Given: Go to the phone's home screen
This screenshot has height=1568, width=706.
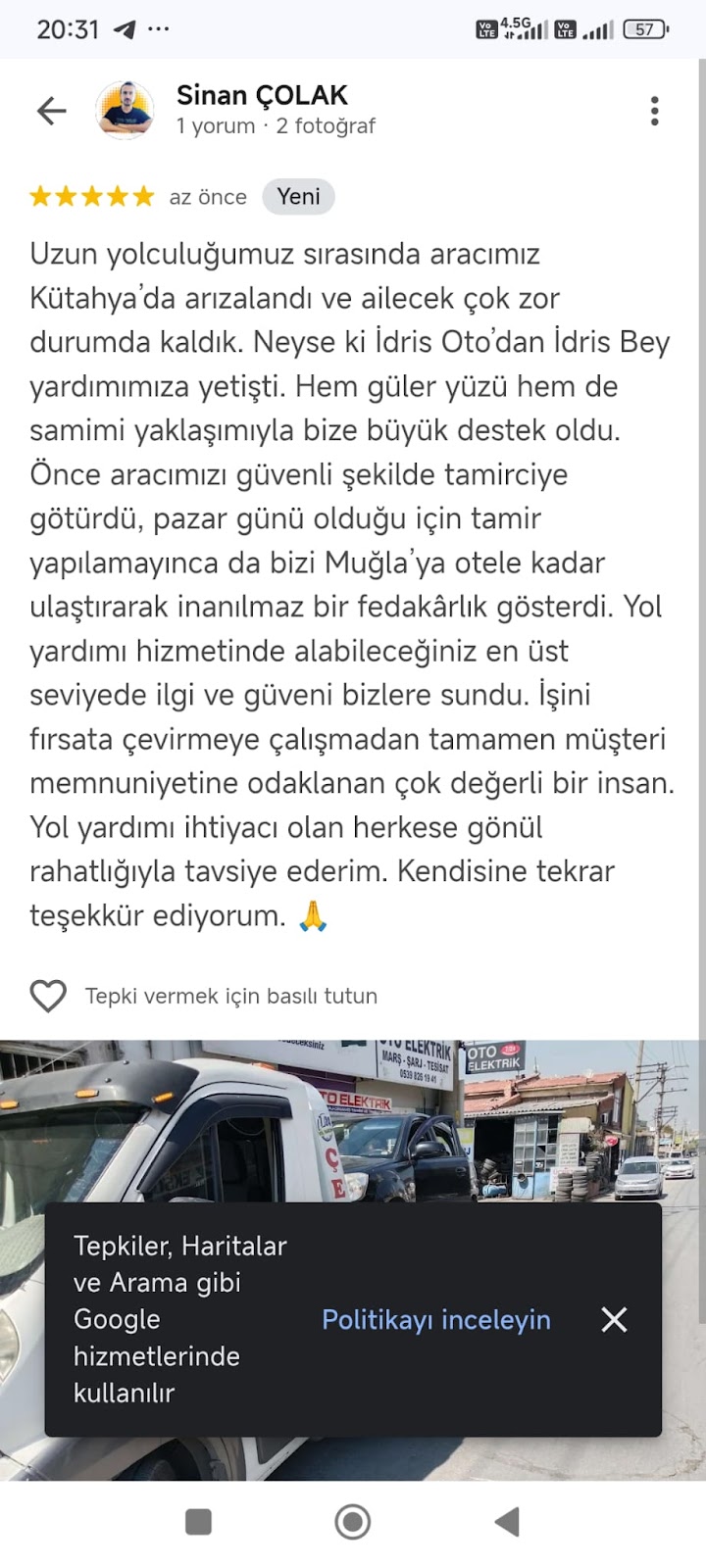Looking at the screenshot, I should point(353,1521).
